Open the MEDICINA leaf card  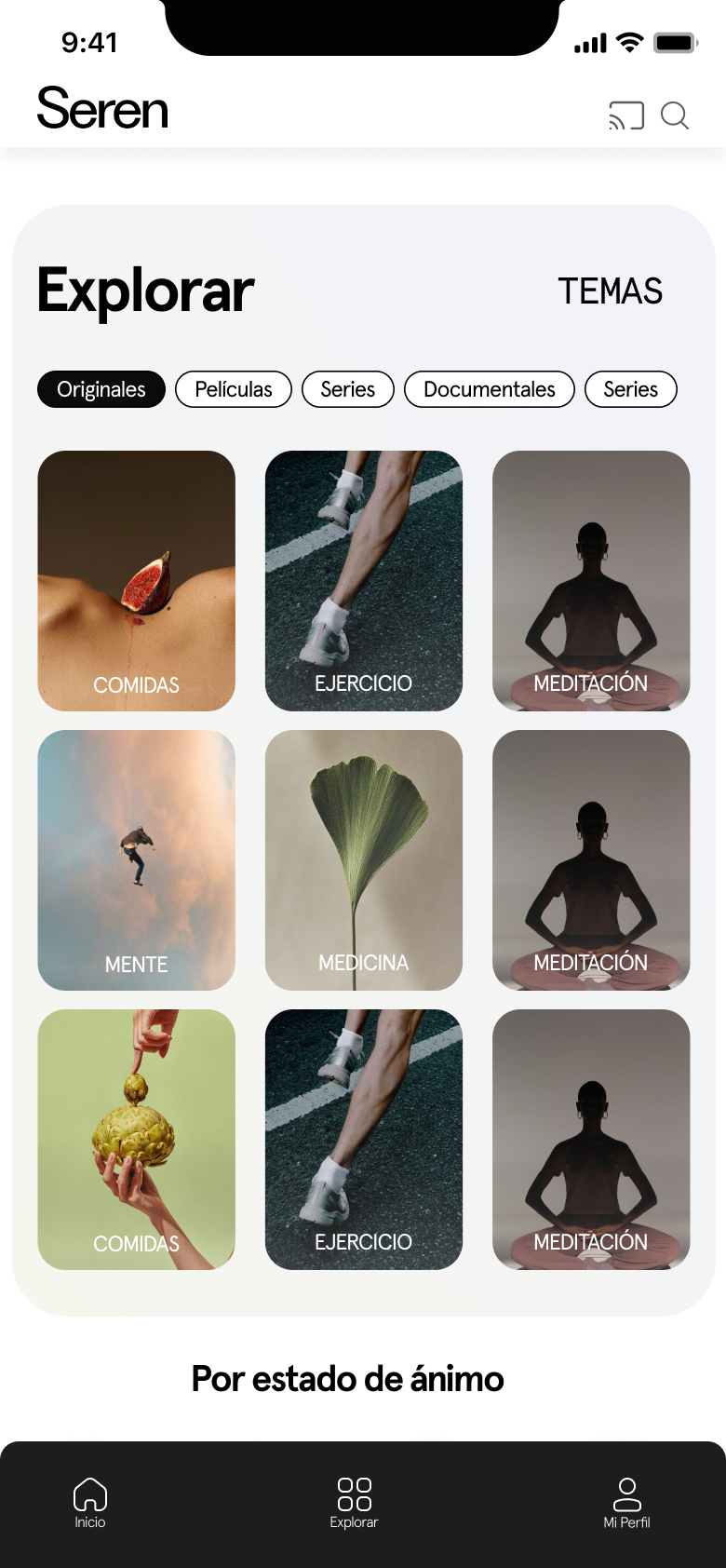[364, 860]
